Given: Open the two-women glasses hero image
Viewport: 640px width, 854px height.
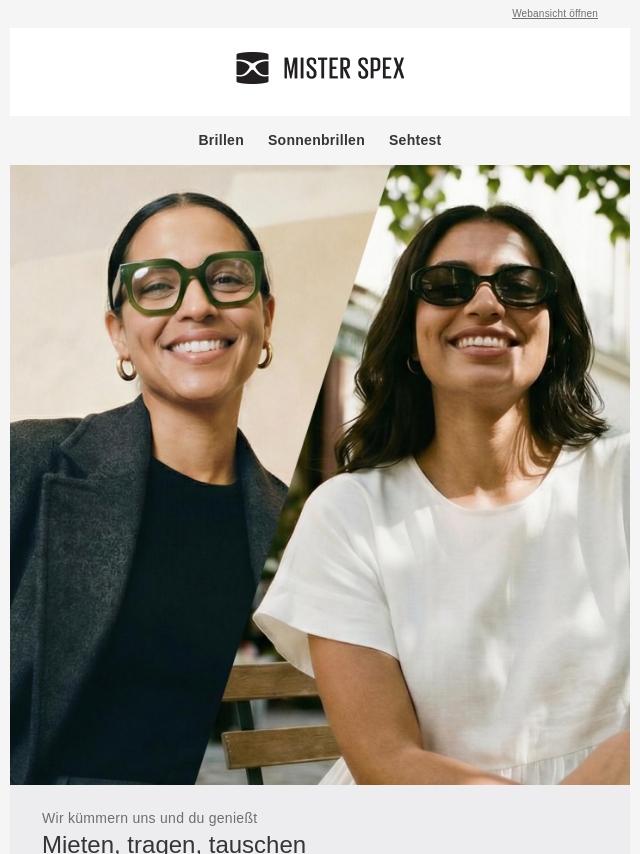Looking at the screenshot, I should (320, 475).
